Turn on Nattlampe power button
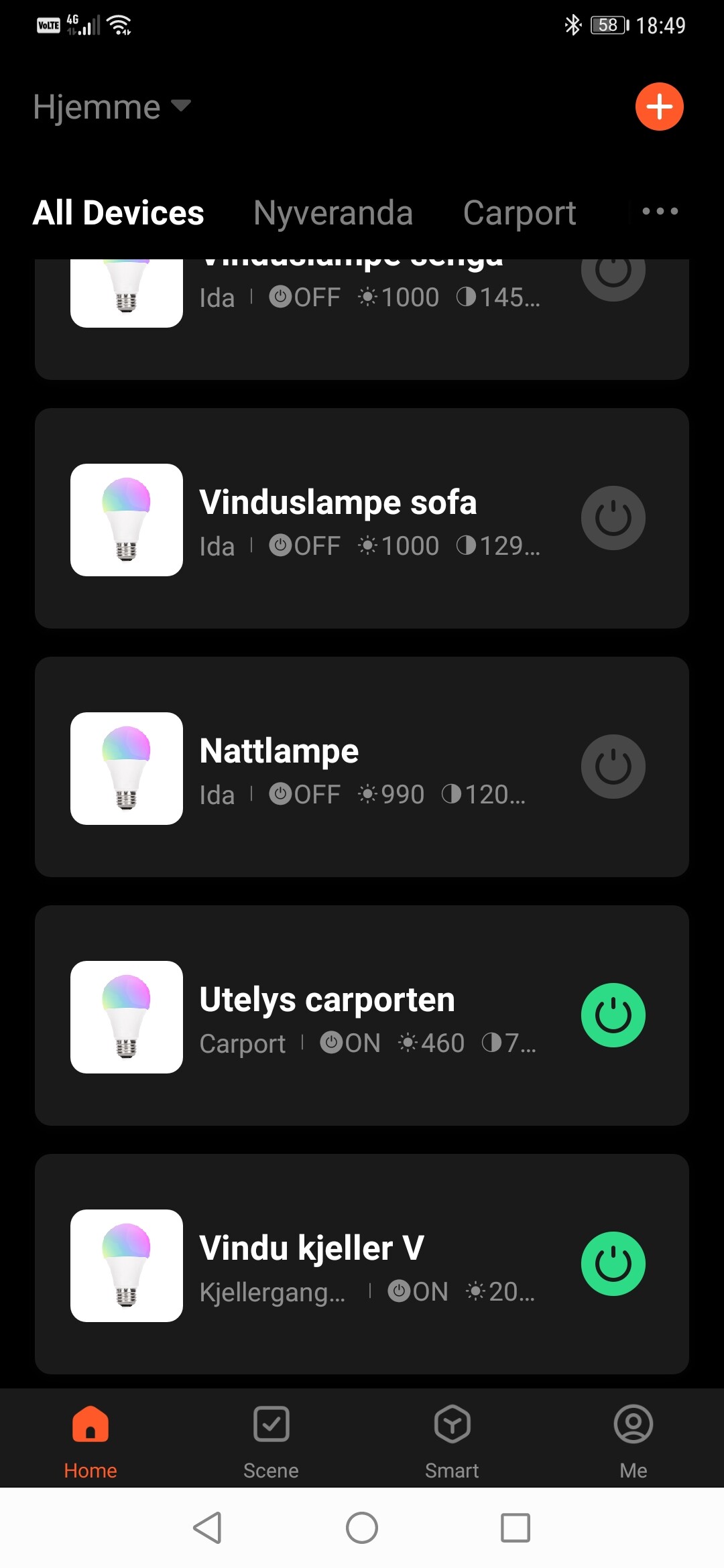Viewport: 724px width, 1568px height. [613, 767]
